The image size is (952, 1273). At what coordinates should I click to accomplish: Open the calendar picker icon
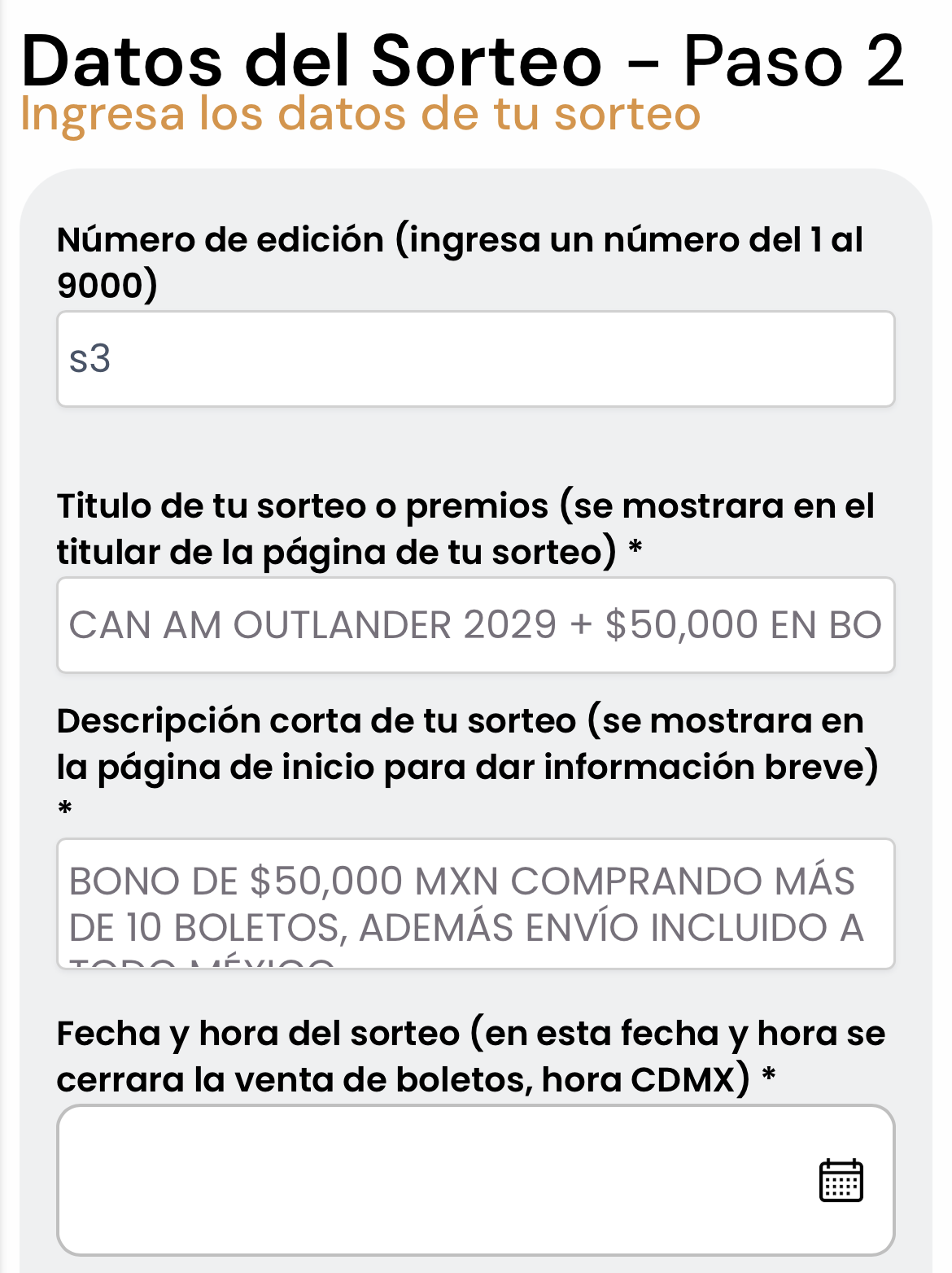click(x=841, y=1180)
